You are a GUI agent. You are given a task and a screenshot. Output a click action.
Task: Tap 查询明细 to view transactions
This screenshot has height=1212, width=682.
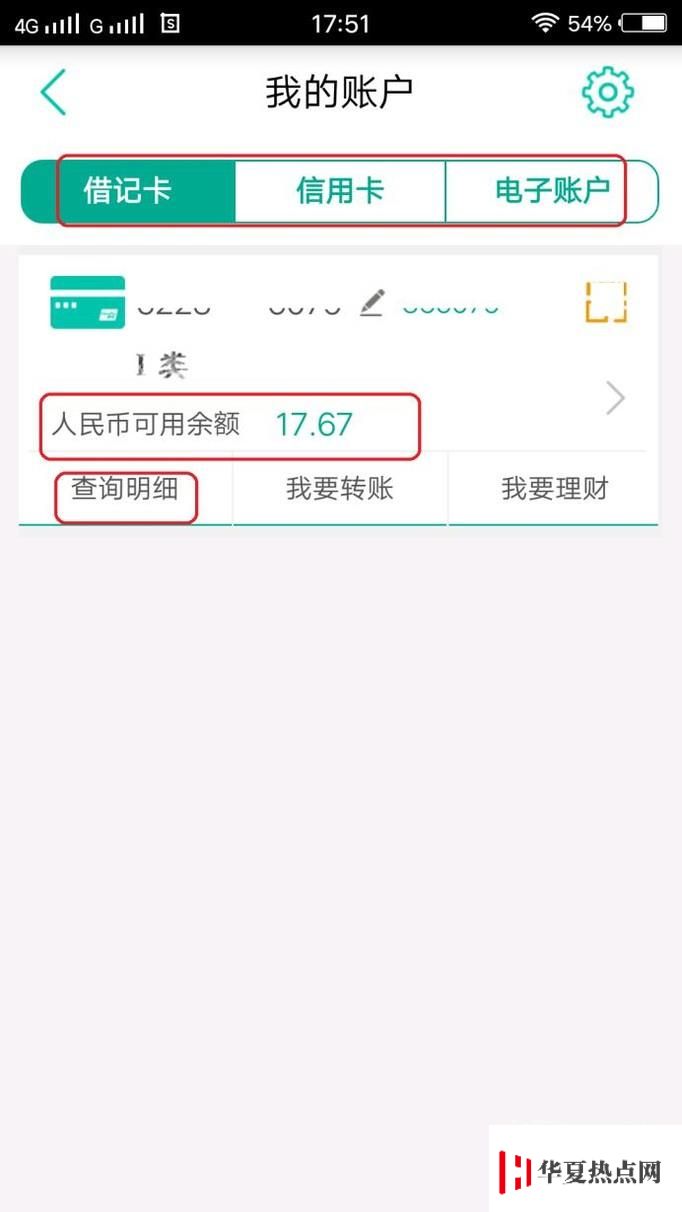[125, 489]
